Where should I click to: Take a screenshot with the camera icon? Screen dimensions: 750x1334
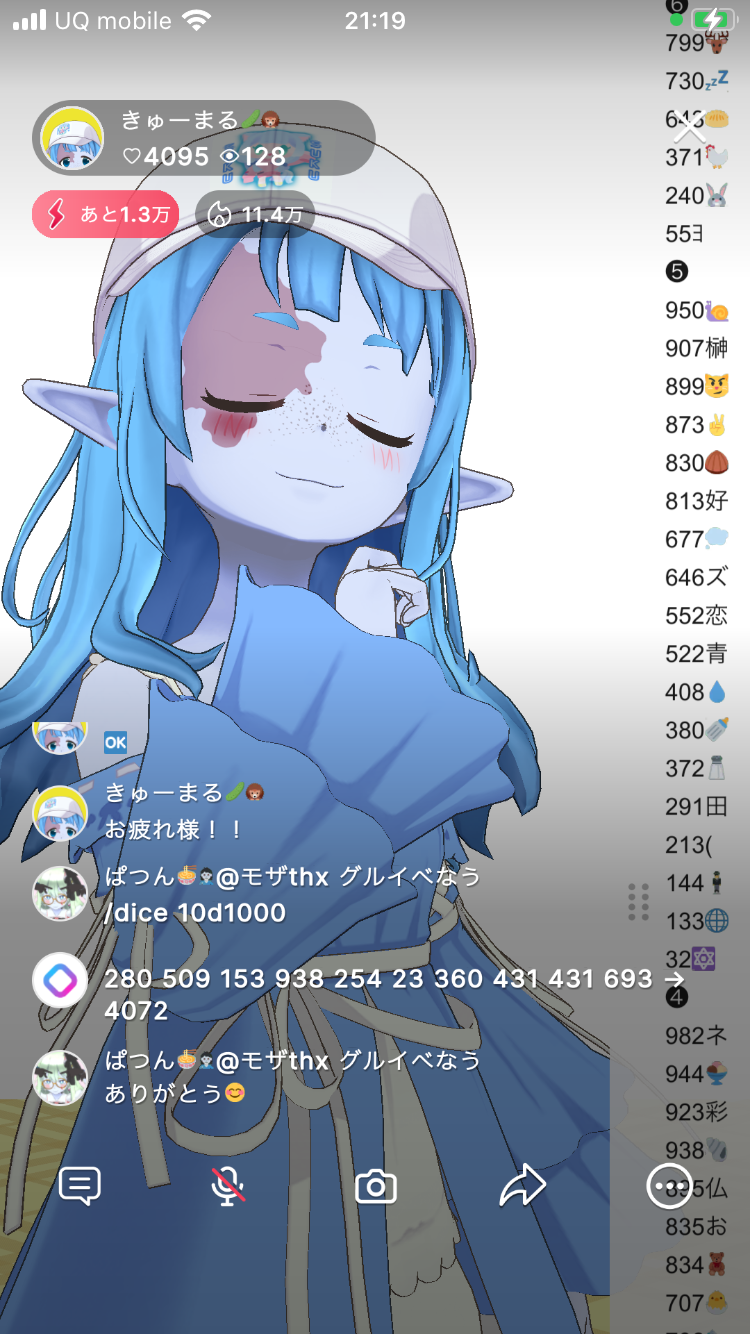[376, 1187]
